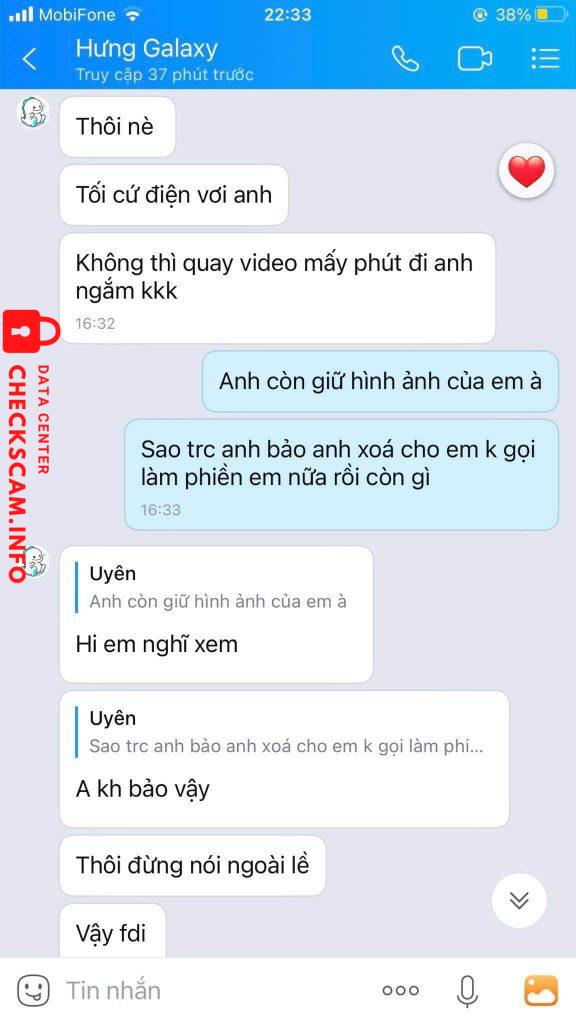Start a video call with Hưng Galaxy

[474, 59]
